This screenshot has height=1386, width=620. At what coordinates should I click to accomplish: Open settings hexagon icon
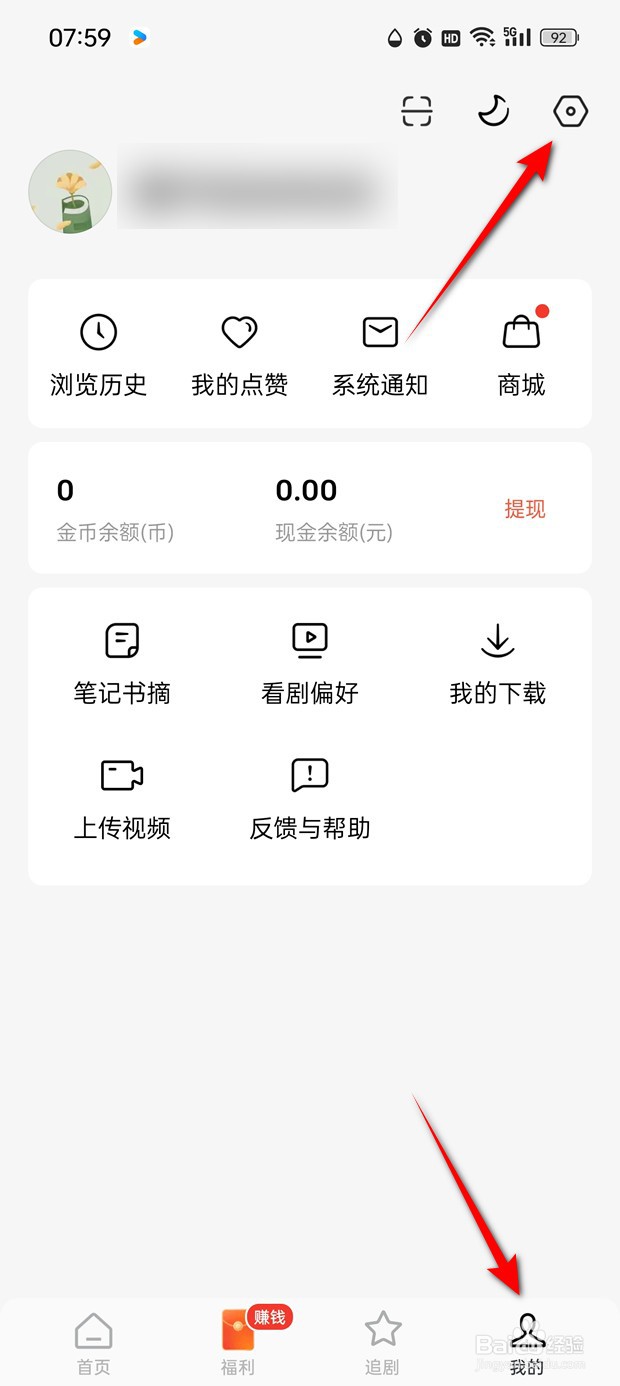tap(571, 111)
